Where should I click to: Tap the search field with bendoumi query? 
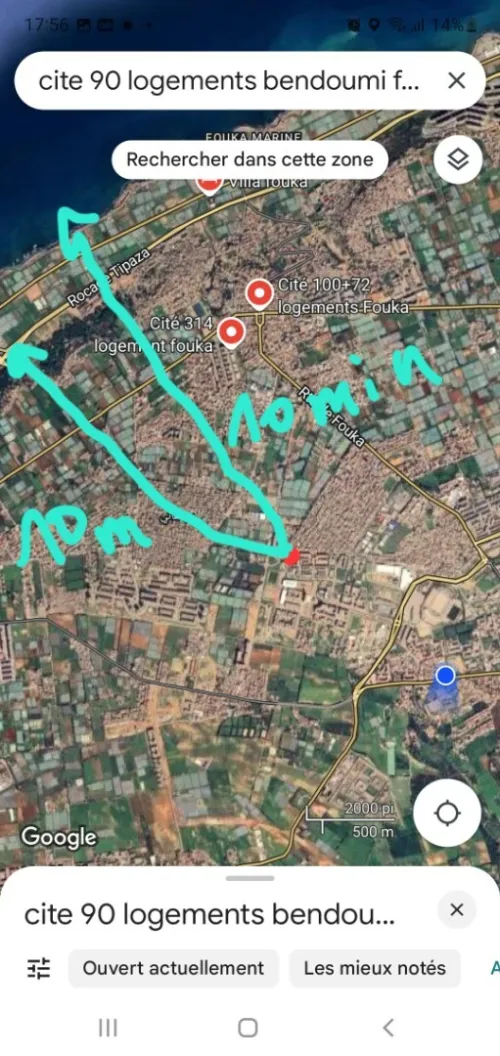point(229,81)
